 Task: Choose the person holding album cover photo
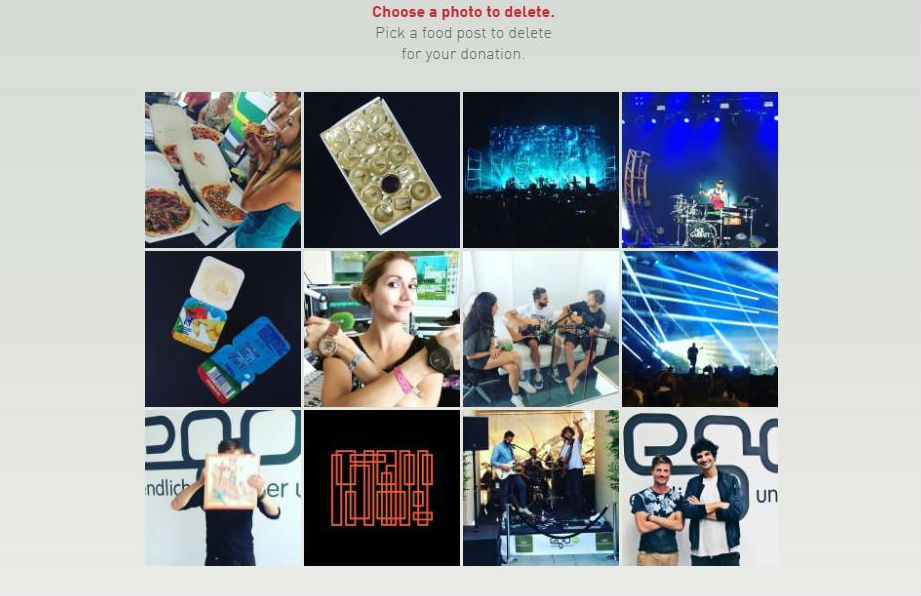(222, 487)
